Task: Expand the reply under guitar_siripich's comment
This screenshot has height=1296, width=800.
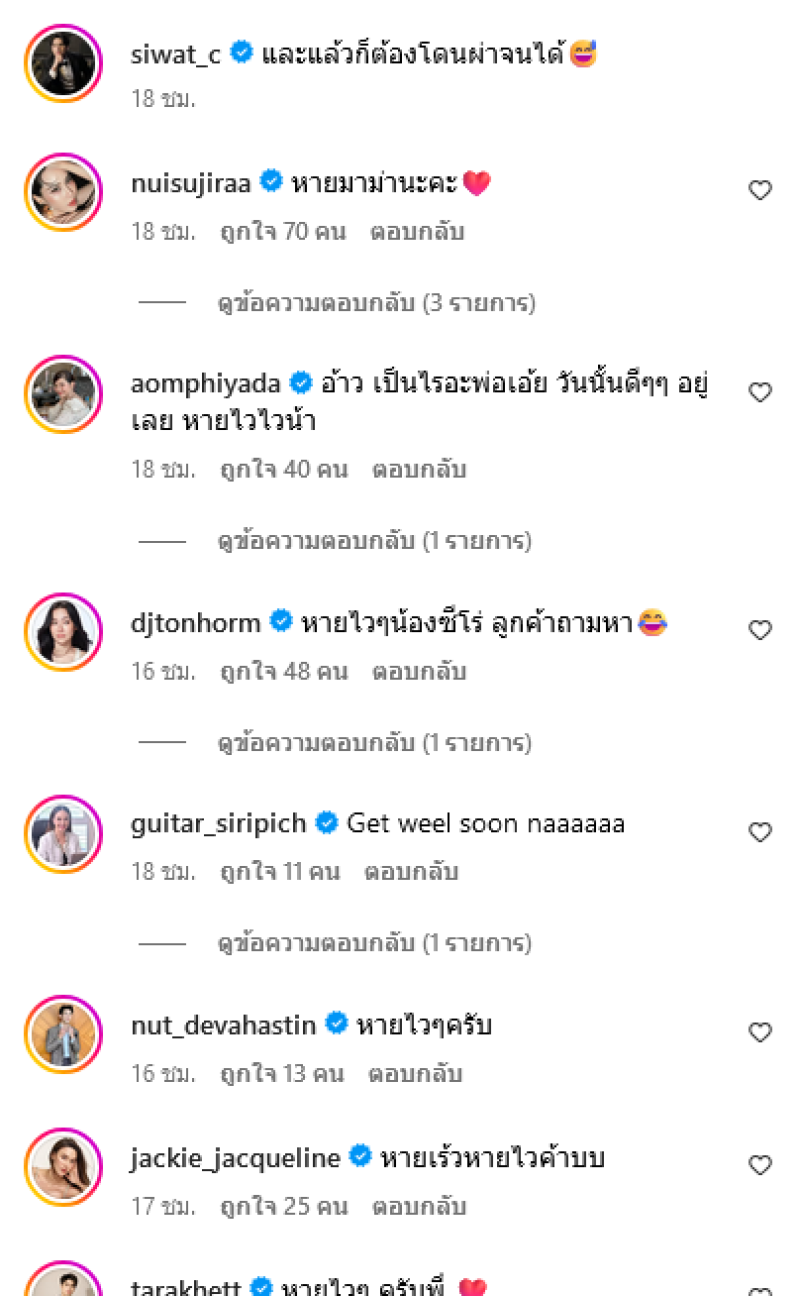Action: (x=374, y=943)
